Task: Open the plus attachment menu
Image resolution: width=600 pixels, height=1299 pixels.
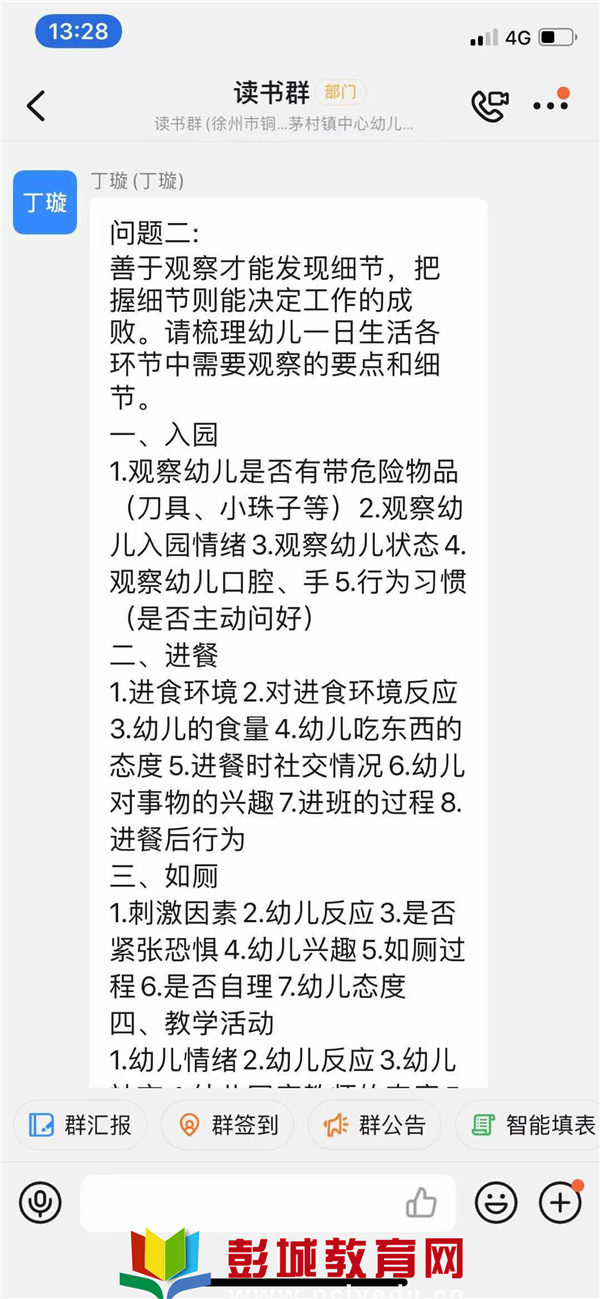Action: 560,1202
